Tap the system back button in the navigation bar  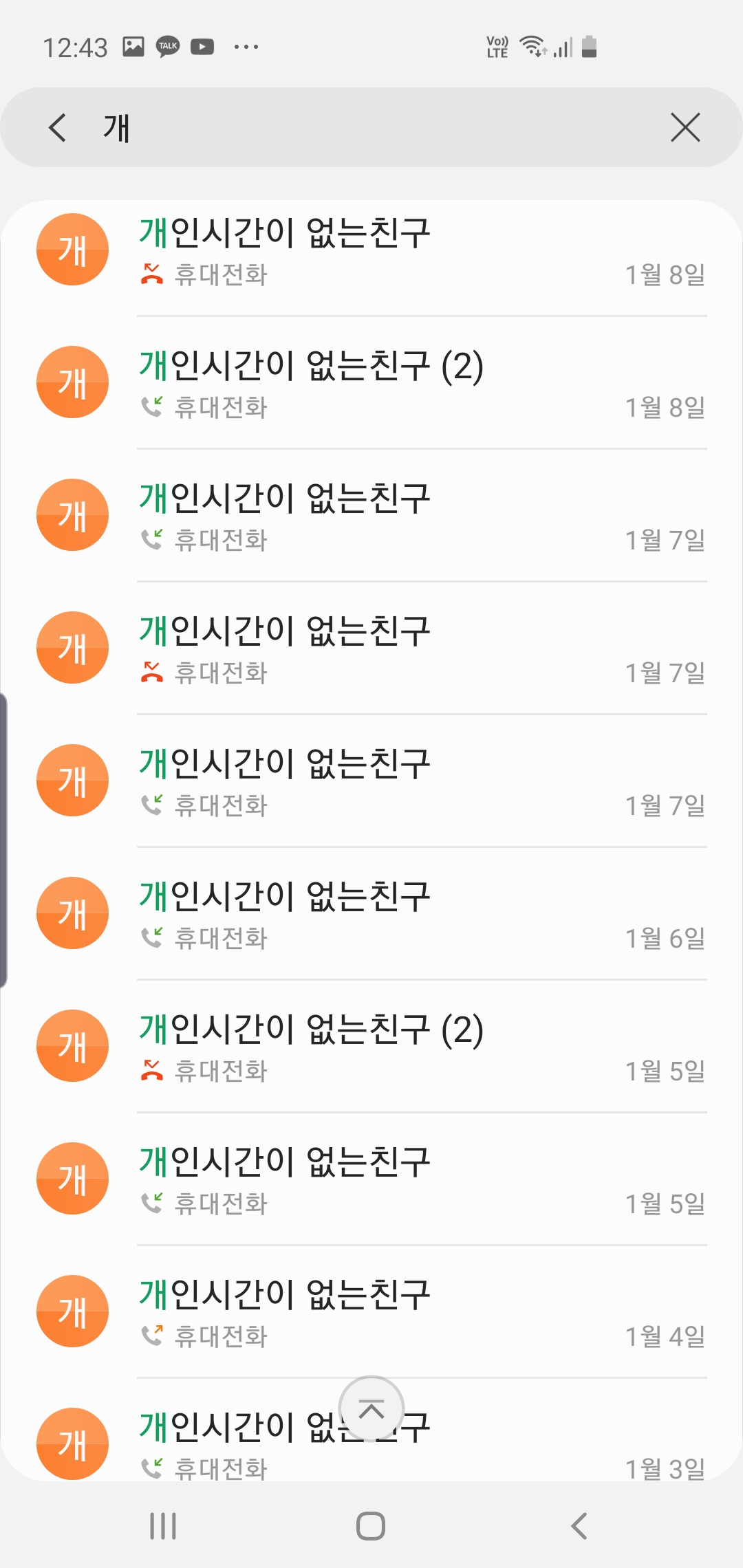579,1526
